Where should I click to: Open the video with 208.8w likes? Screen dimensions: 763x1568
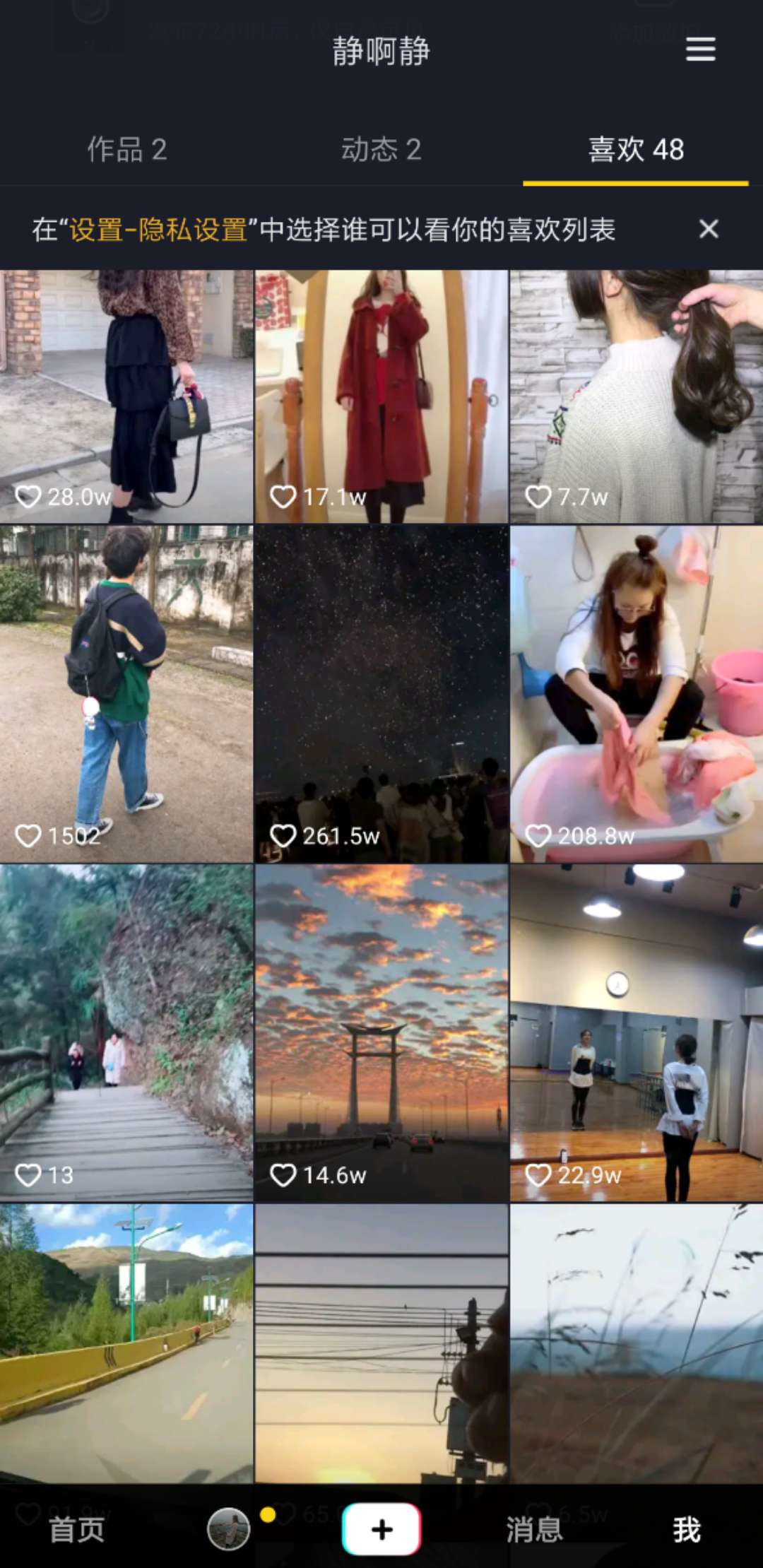[x=637, y=693]
